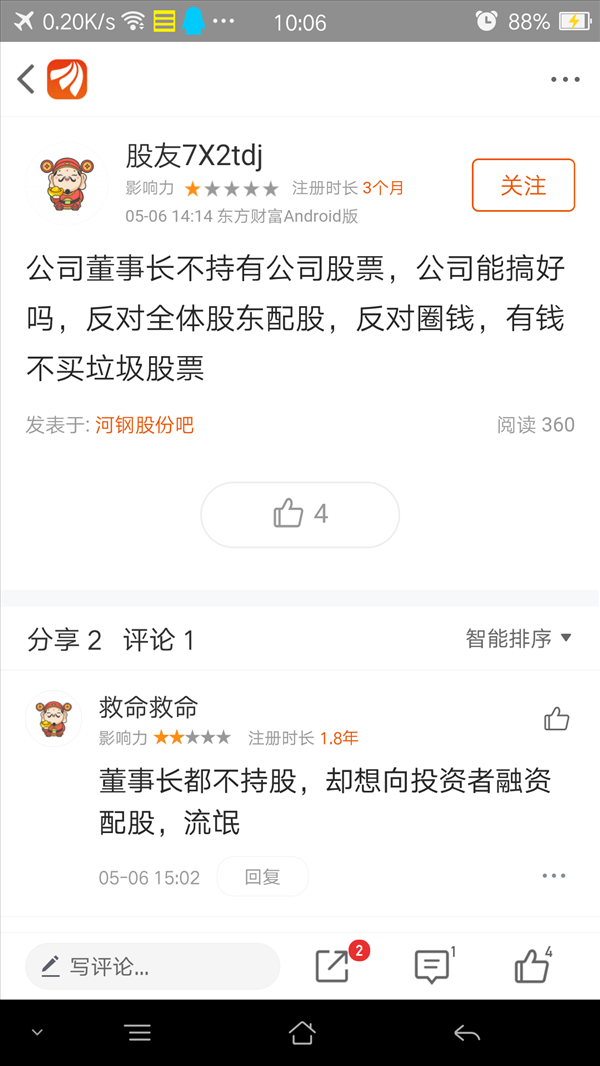Open 救命救命's avatar profile
Screen dimensions: 600x1066
pyautogui.click(x=54, y=719)
